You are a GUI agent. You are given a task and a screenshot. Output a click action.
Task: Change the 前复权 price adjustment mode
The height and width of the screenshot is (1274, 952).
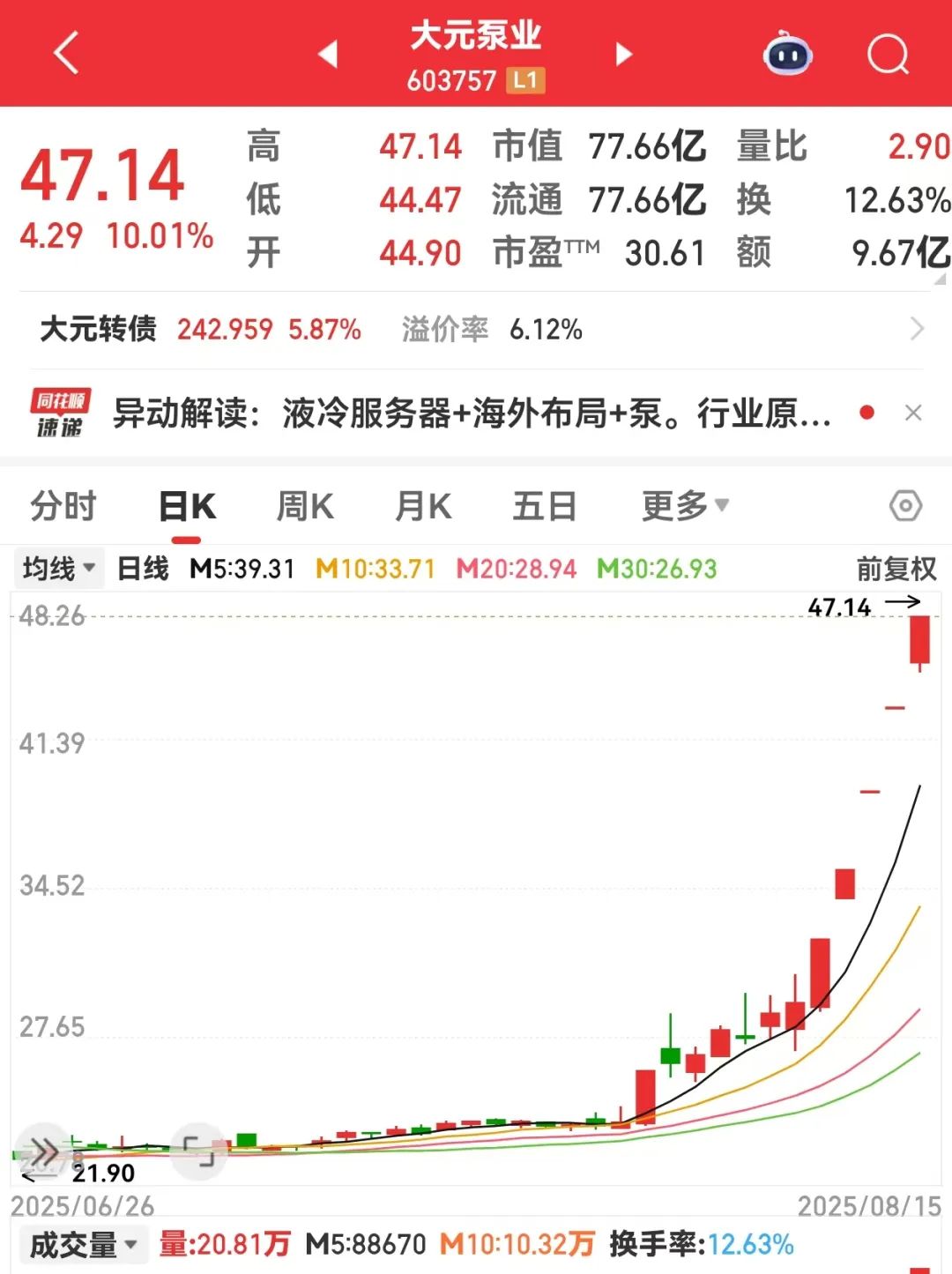point(896,569)
